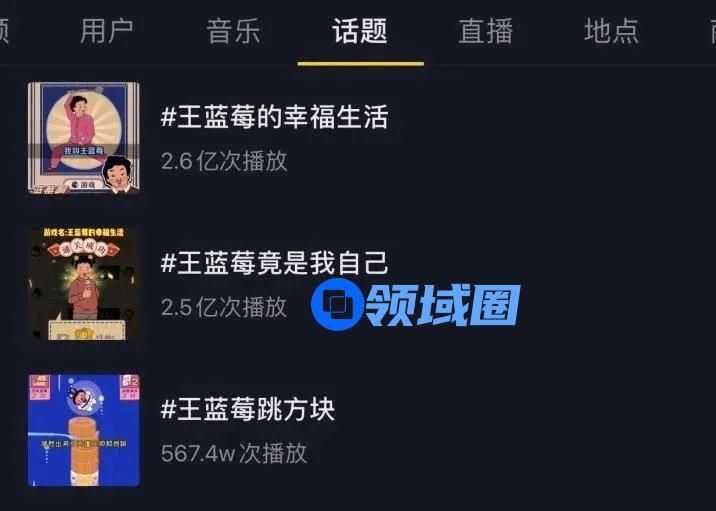Switch to the 音乐 tab

click(233, 31)
